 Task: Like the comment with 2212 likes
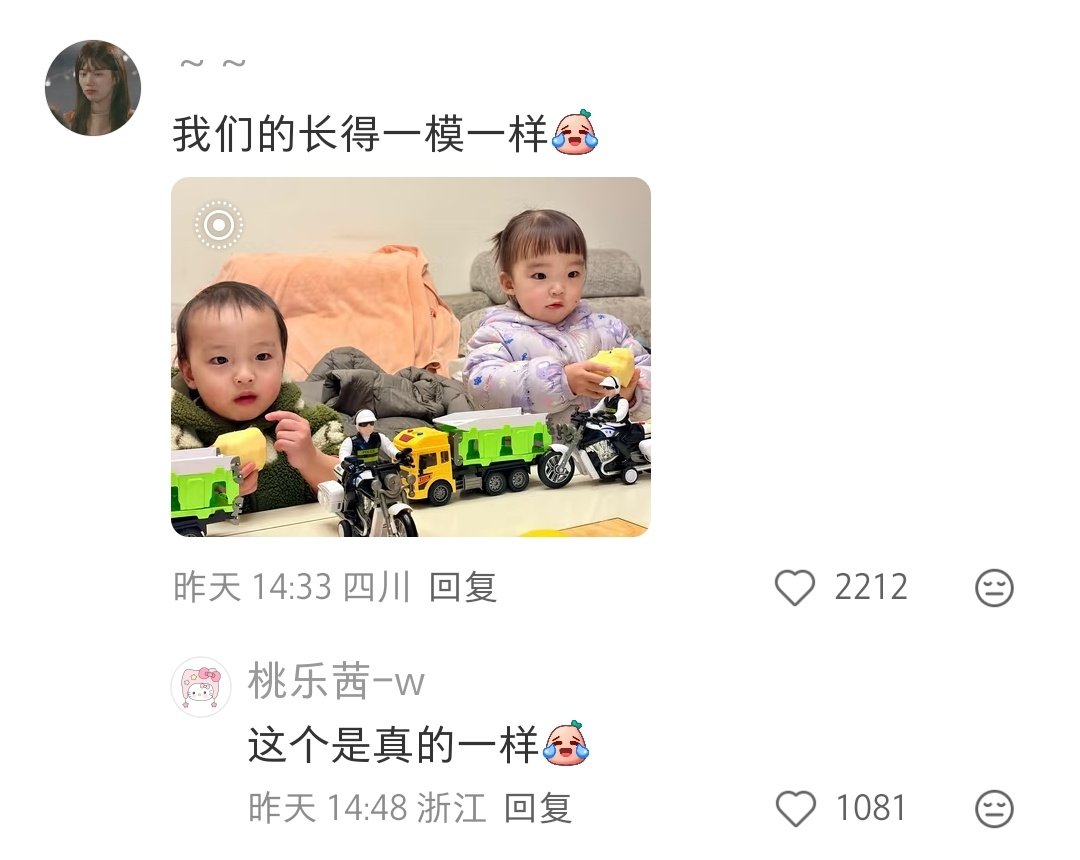(795, 588)
